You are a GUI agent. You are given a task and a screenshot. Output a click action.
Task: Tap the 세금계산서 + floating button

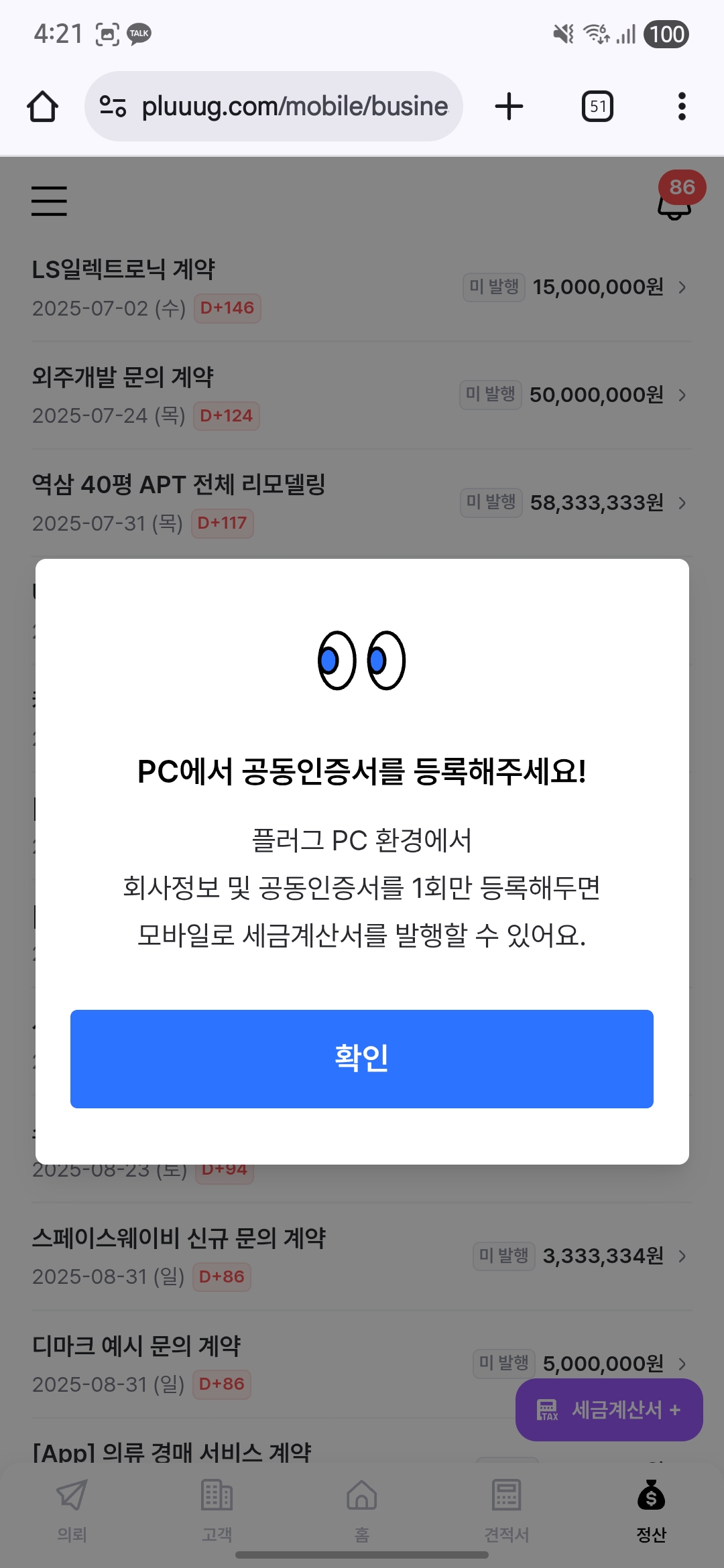click(609, 1410)
